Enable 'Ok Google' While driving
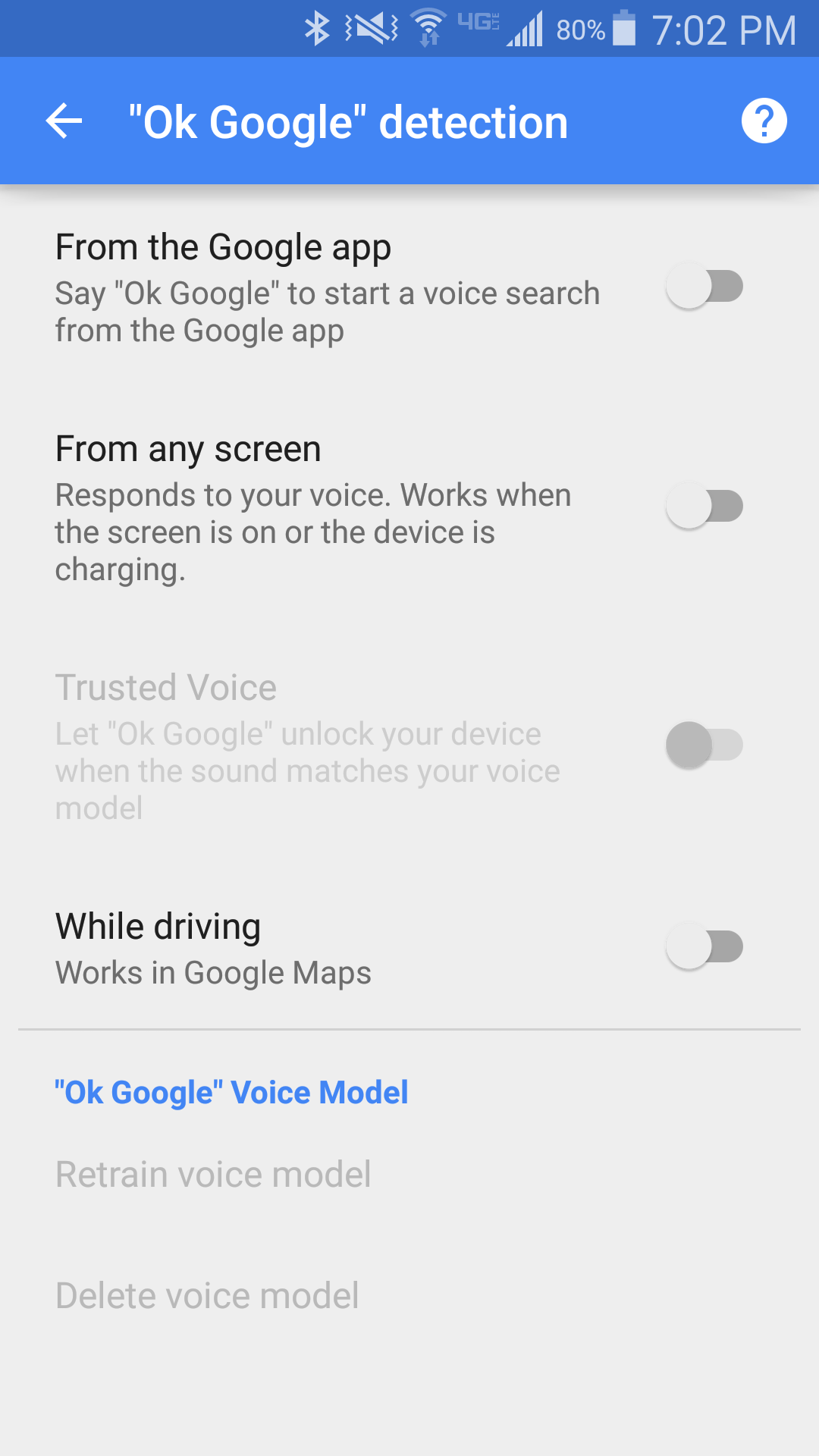 (704, 946)
